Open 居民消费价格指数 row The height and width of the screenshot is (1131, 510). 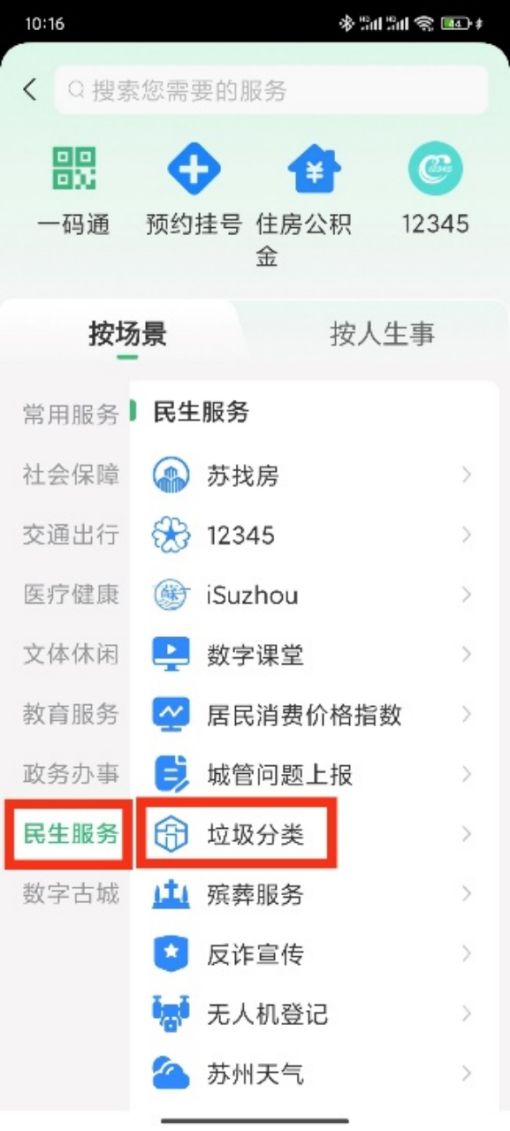tap(314, 715)
